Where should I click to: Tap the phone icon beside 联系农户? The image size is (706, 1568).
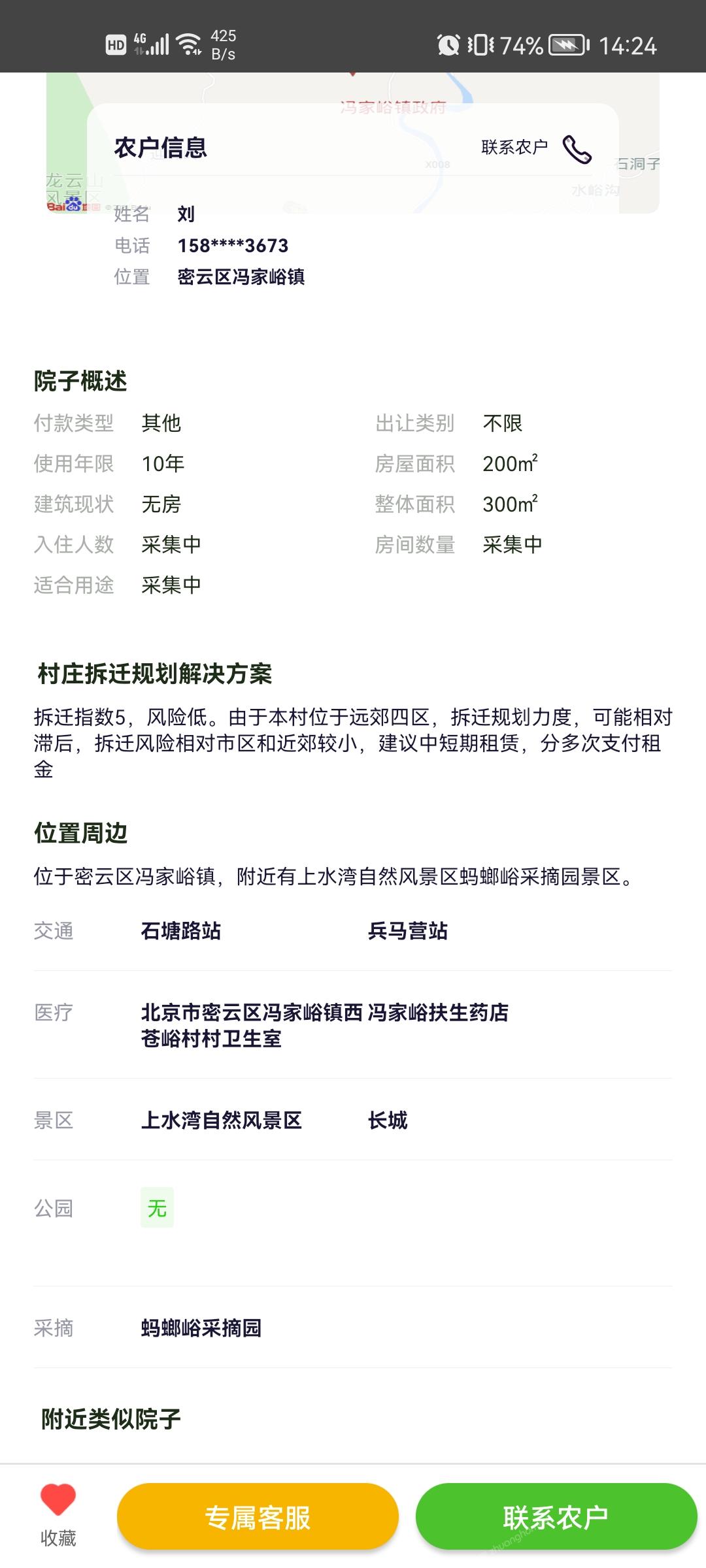point(577,149)
